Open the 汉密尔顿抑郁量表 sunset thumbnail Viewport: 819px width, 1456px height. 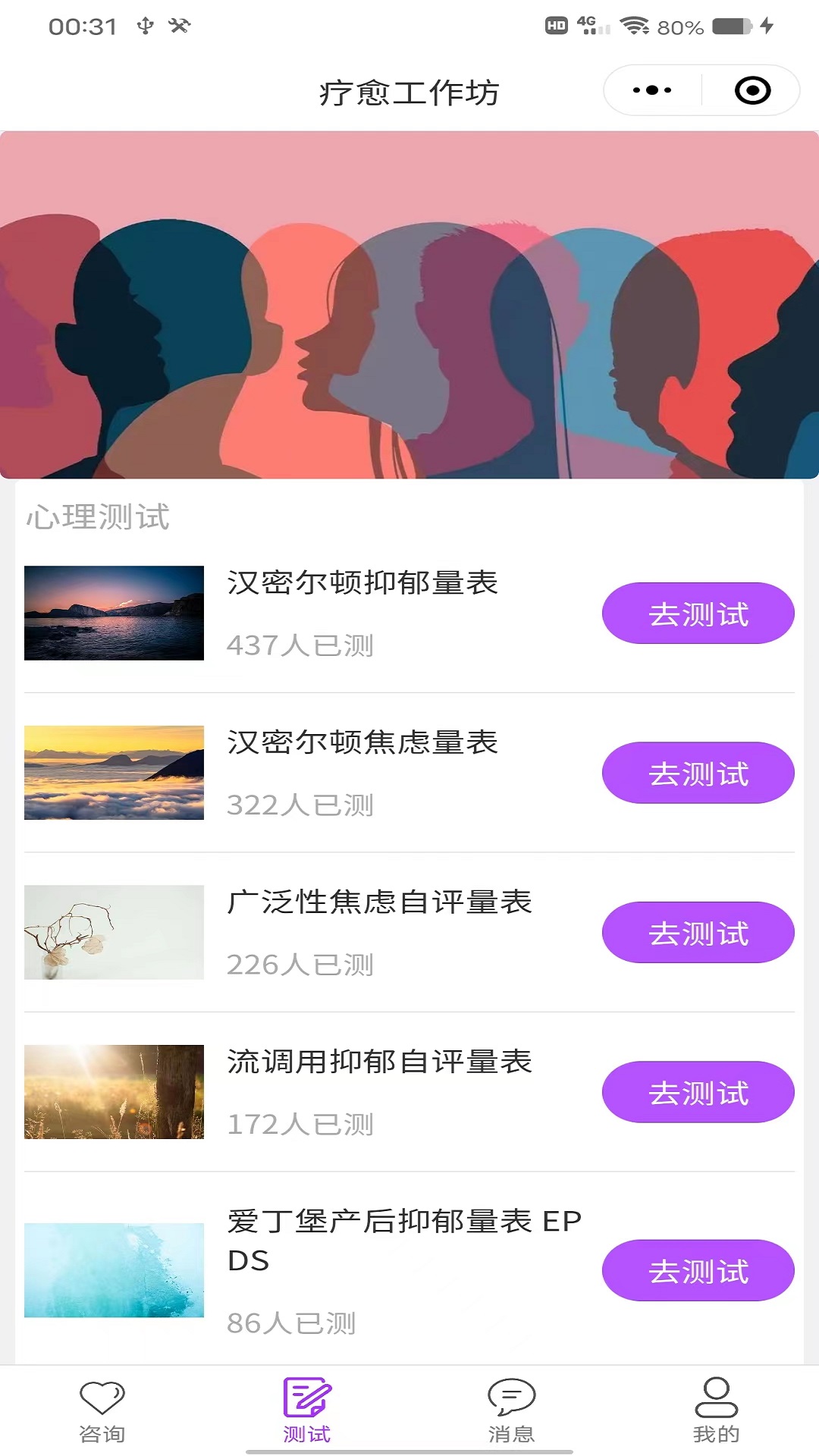114,613
